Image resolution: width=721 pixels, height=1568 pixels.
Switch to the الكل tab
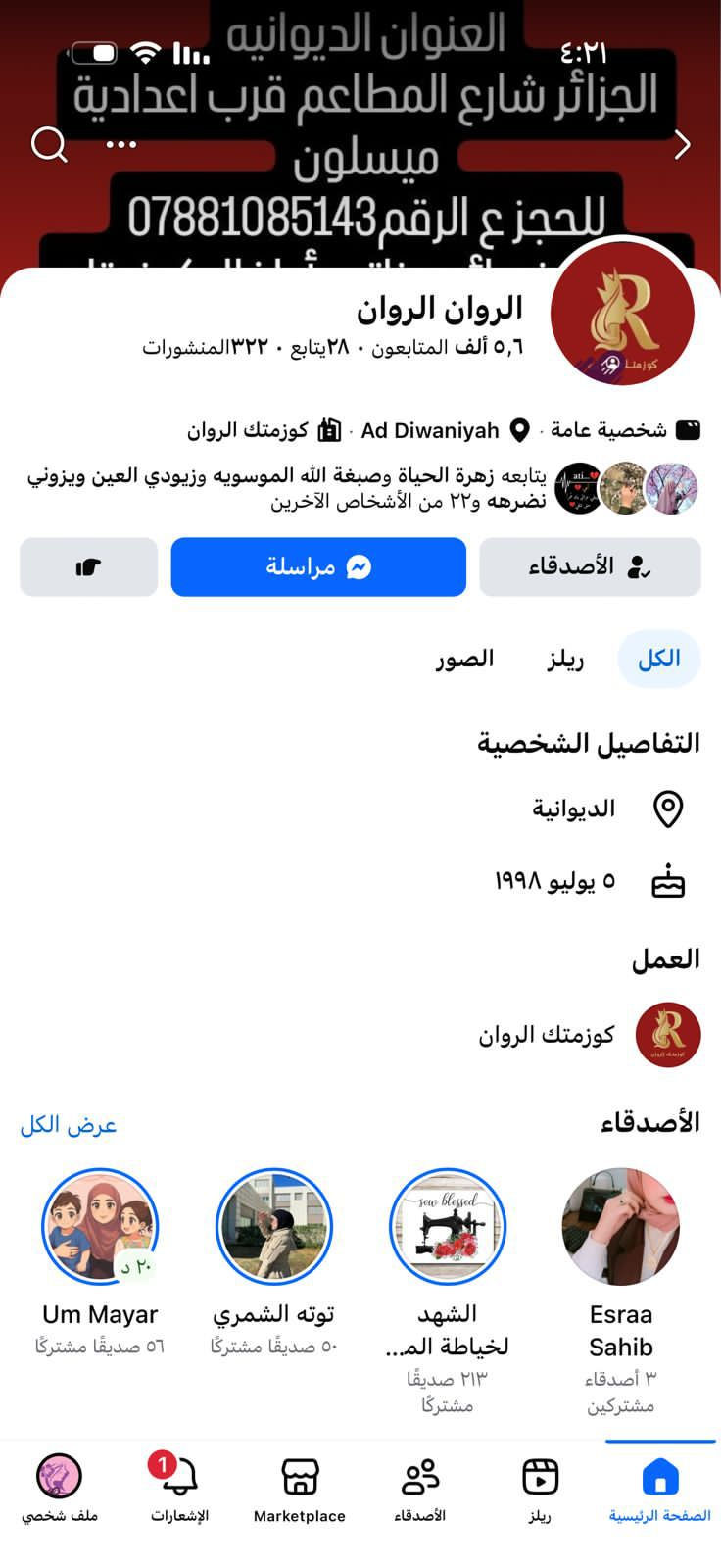point(658,659)
